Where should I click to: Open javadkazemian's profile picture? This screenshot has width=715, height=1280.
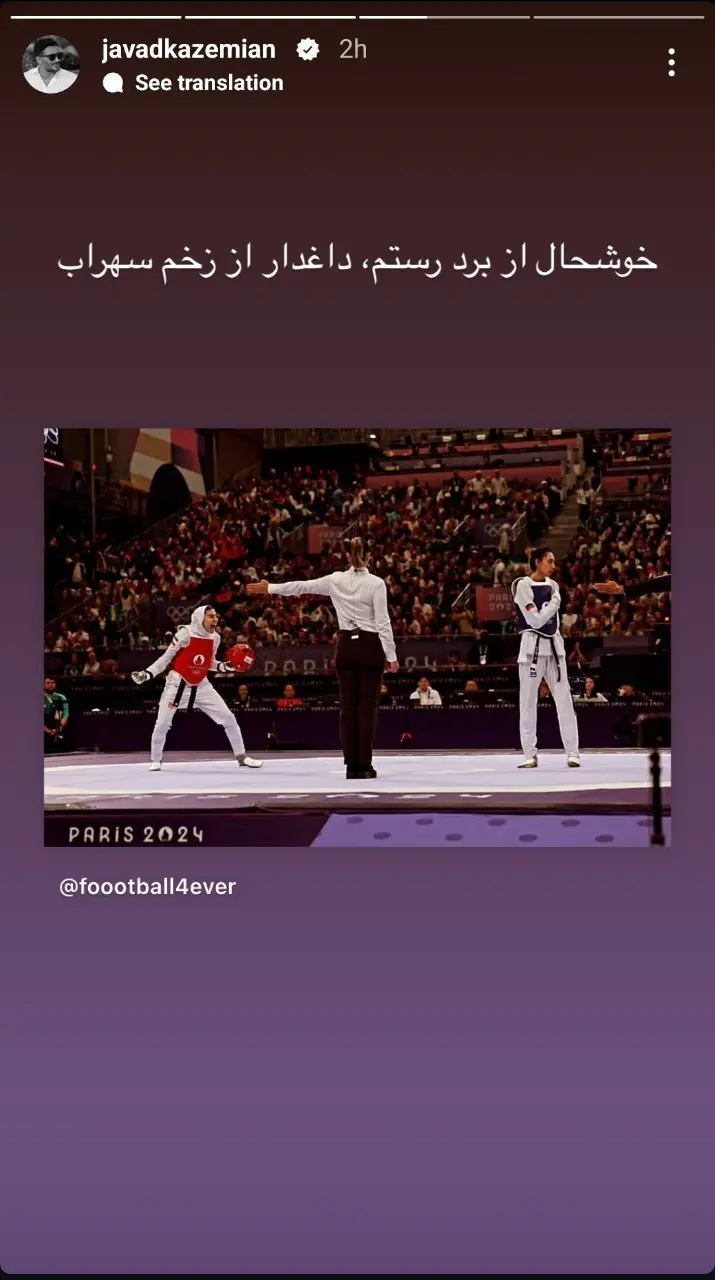[x=50, y=65]
